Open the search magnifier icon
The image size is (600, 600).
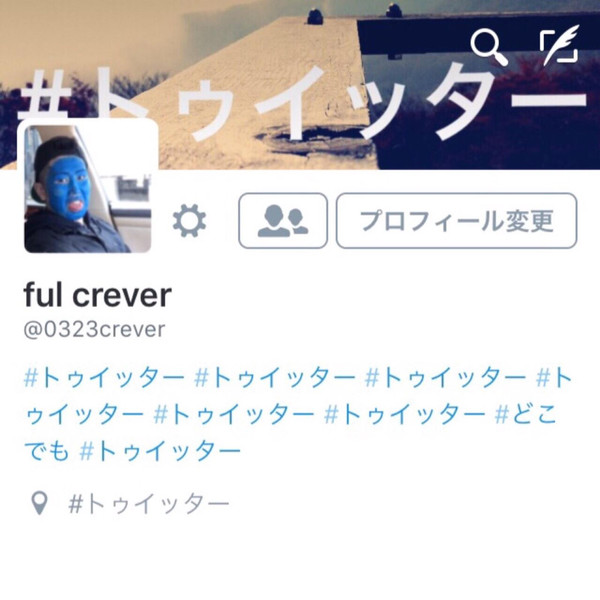click(488, 46)
